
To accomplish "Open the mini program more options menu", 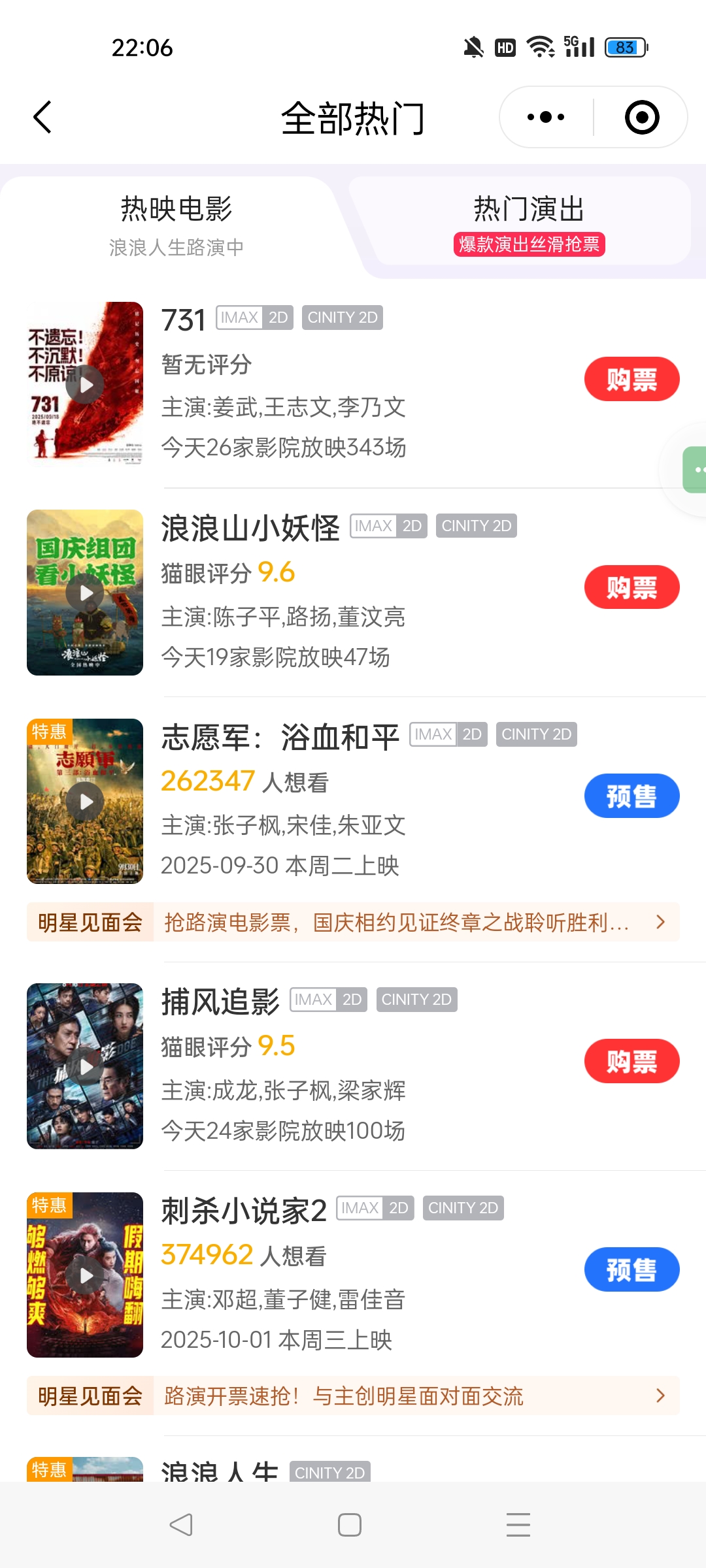I will click(546, 118).
